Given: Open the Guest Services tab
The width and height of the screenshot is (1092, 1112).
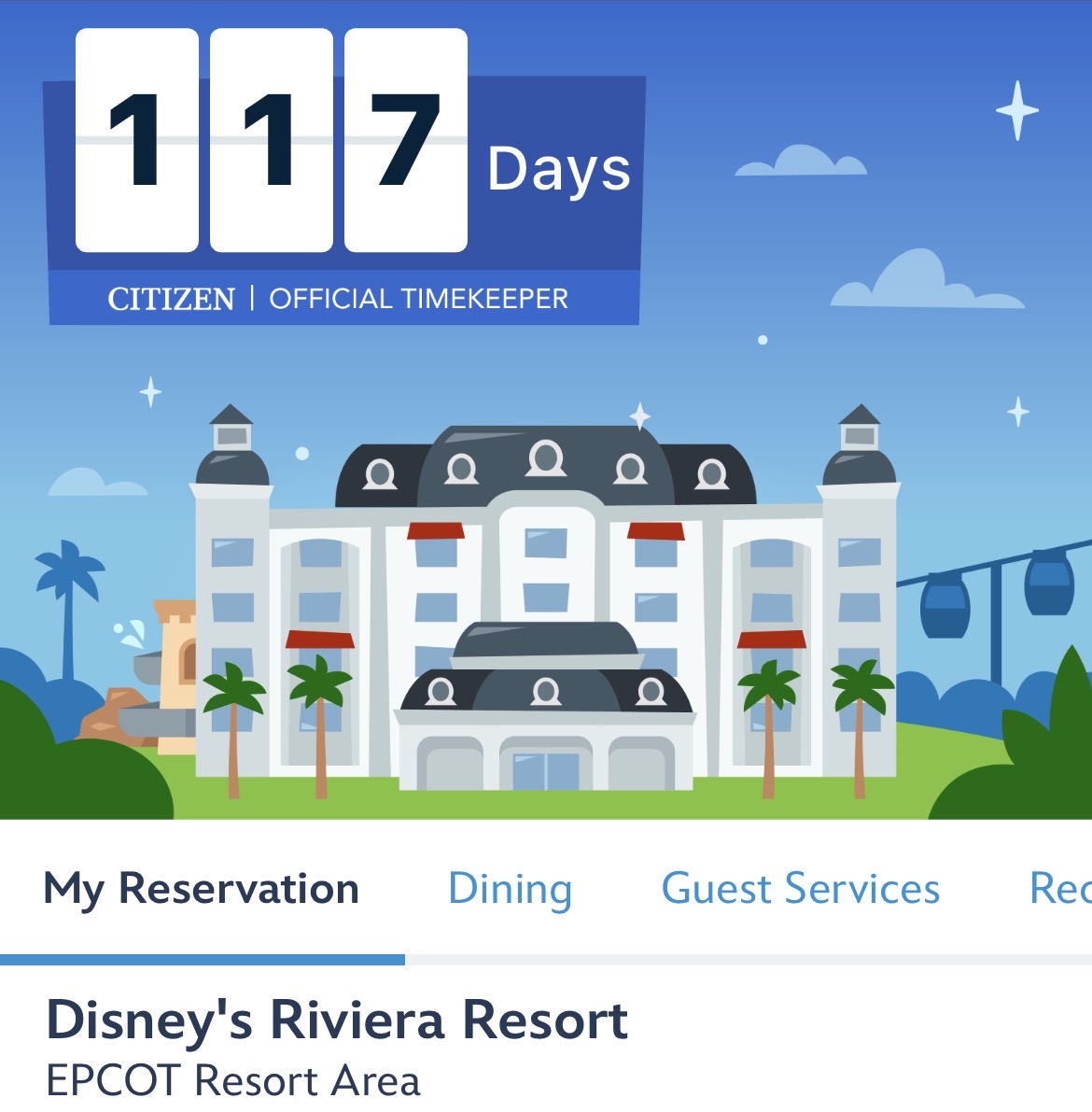Looking at the screenshot, I should point(801,889).
